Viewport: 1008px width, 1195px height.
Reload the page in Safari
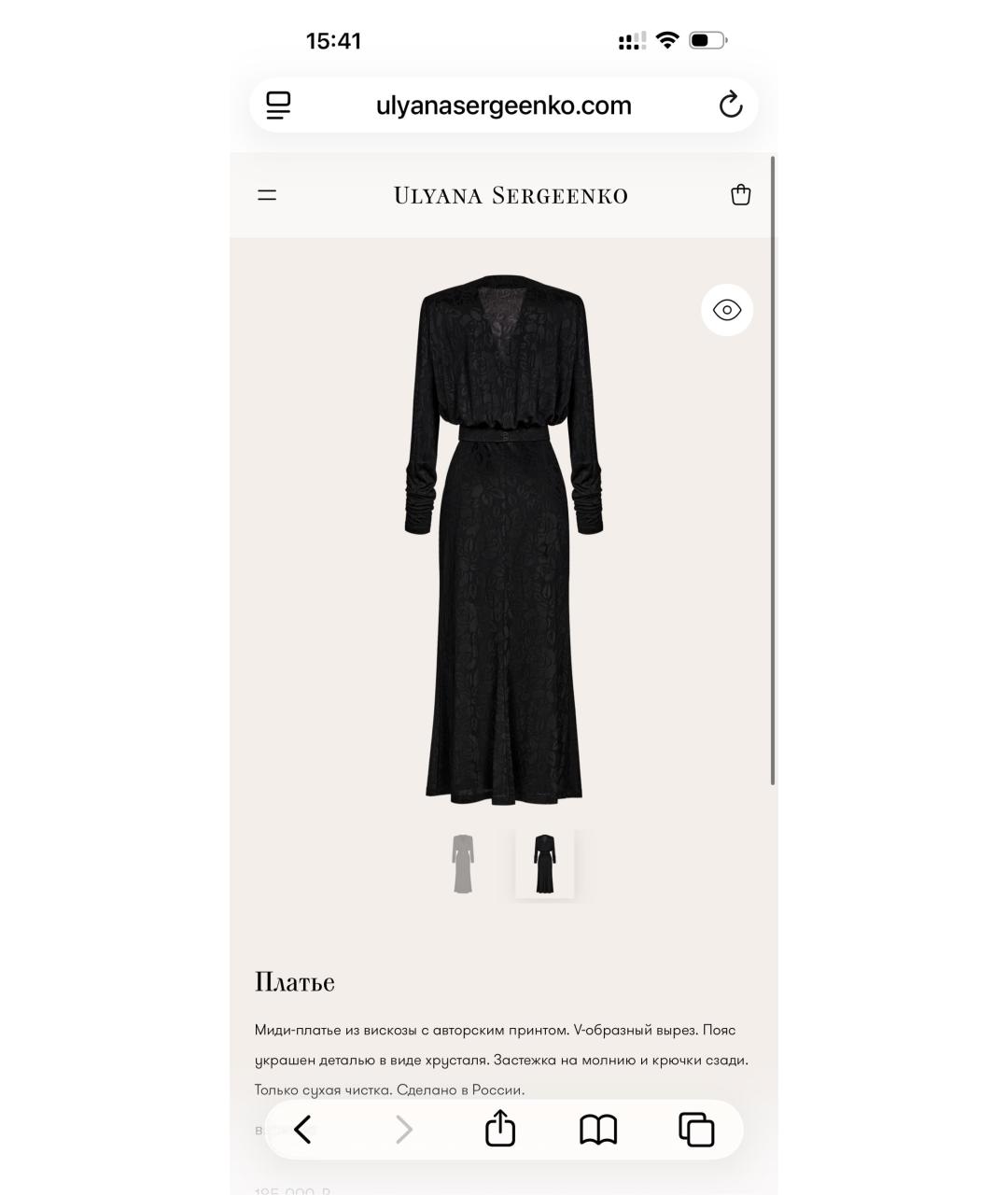[x=730, y=105]
